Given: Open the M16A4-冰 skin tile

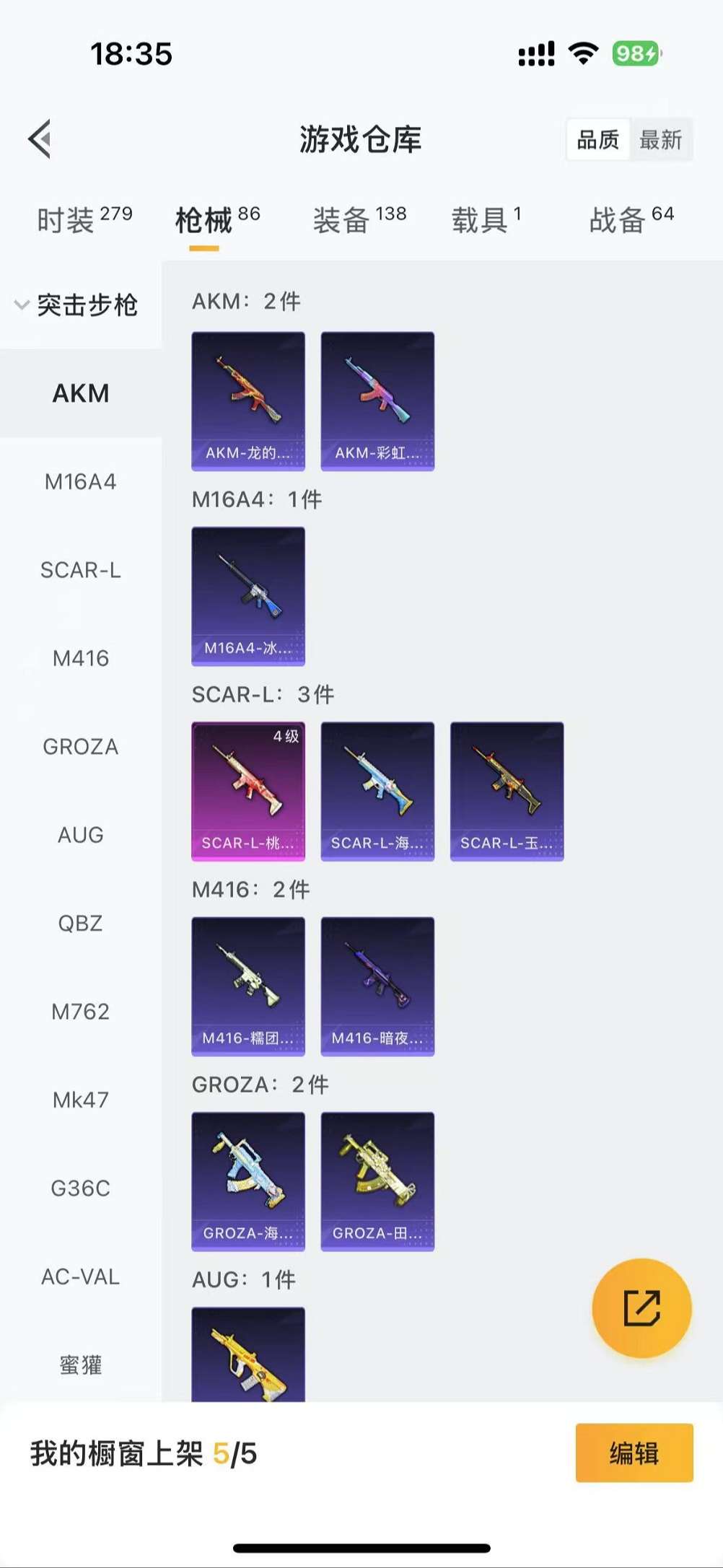Looking at the screenshot, I should (x=248, y=596).
